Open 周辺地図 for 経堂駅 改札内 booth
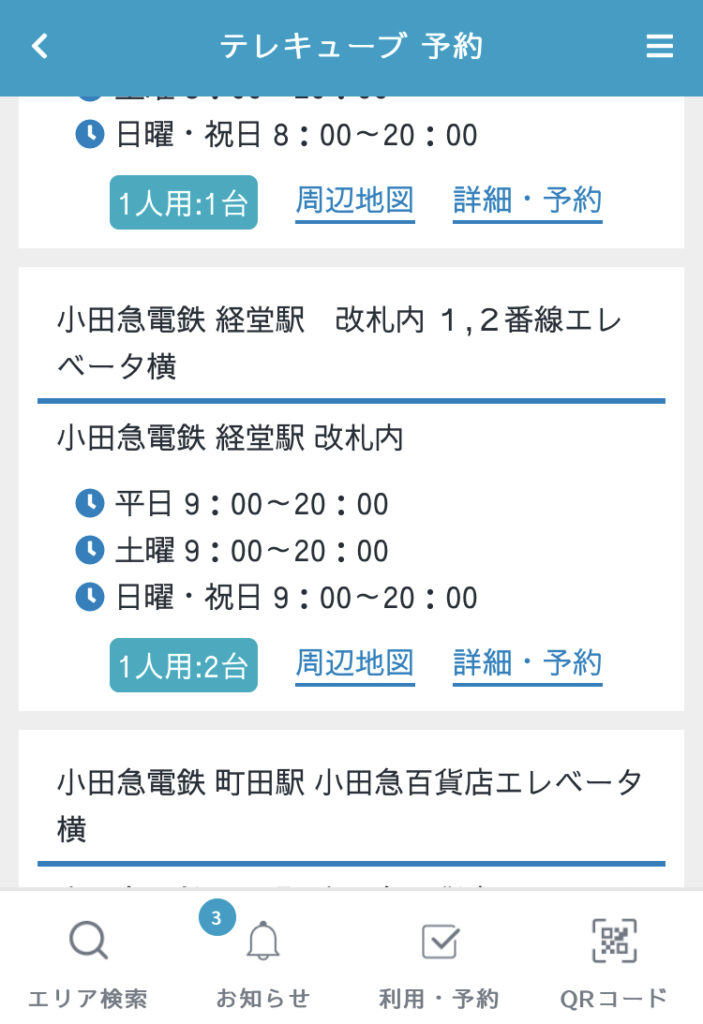The image size is (703, 1024). coord(354,662)
